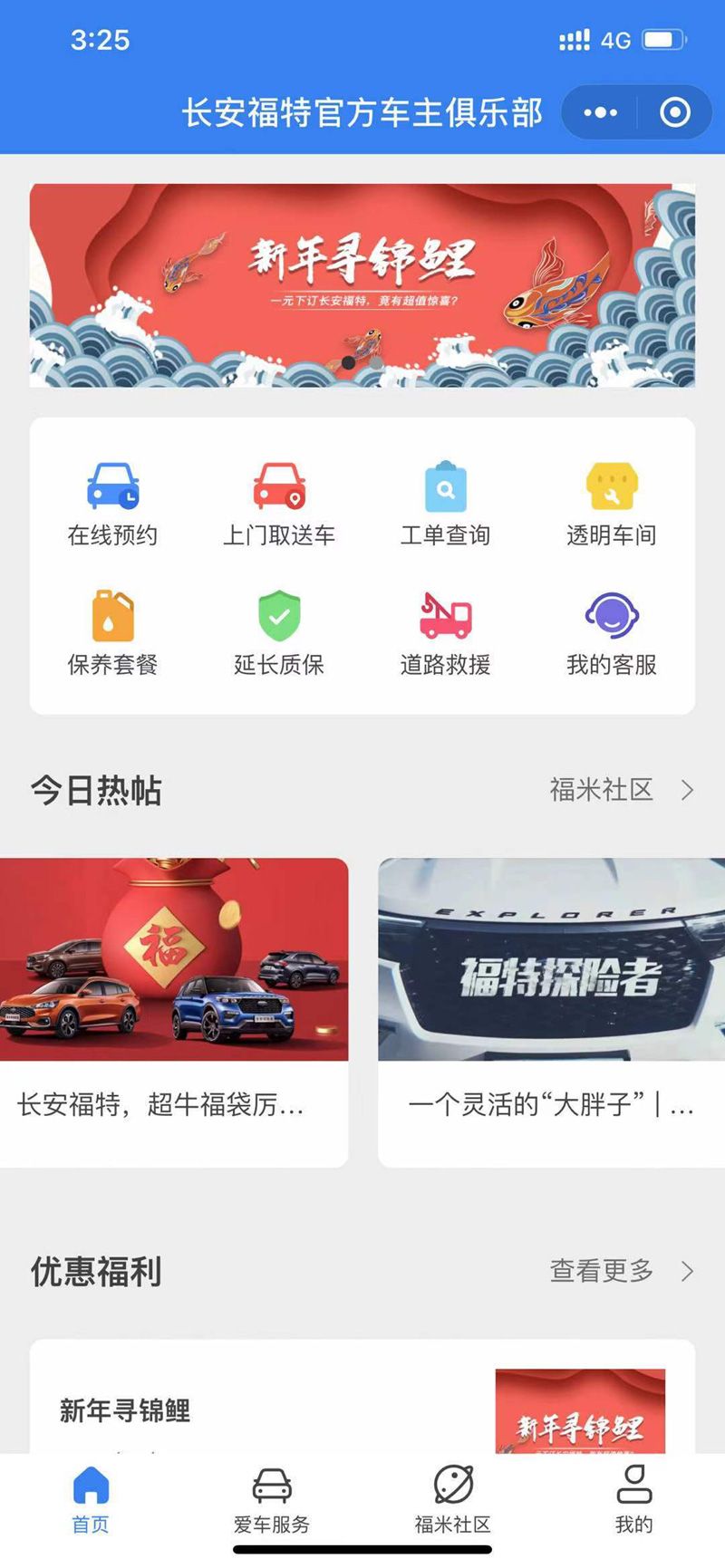Close the mini program with the circle icon
The image size is (725, 1568).
[x=675, y=112]
